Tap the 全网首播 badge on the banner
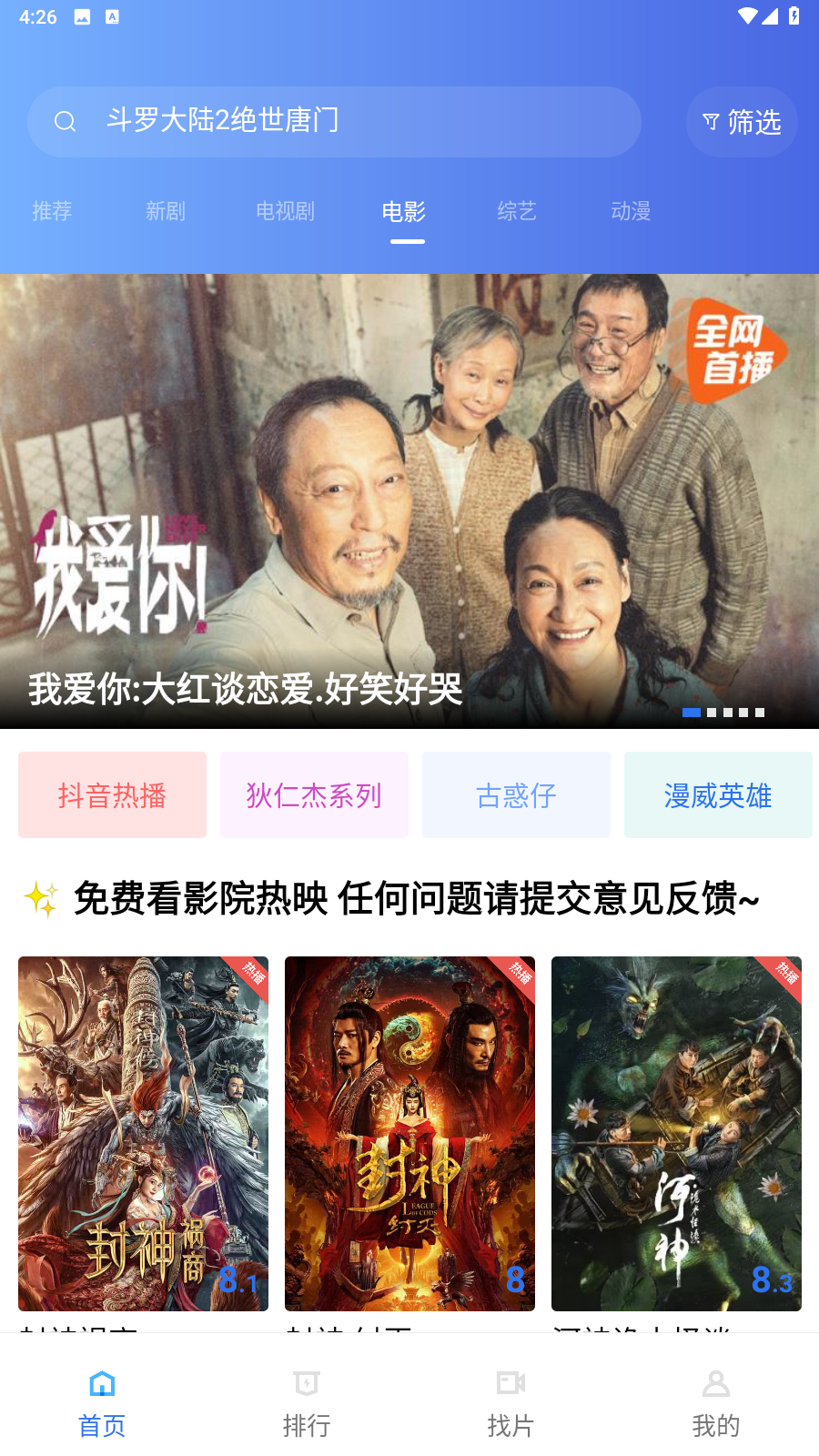The height and width of the screenshot is (1456, 819). tap(739, 350)
